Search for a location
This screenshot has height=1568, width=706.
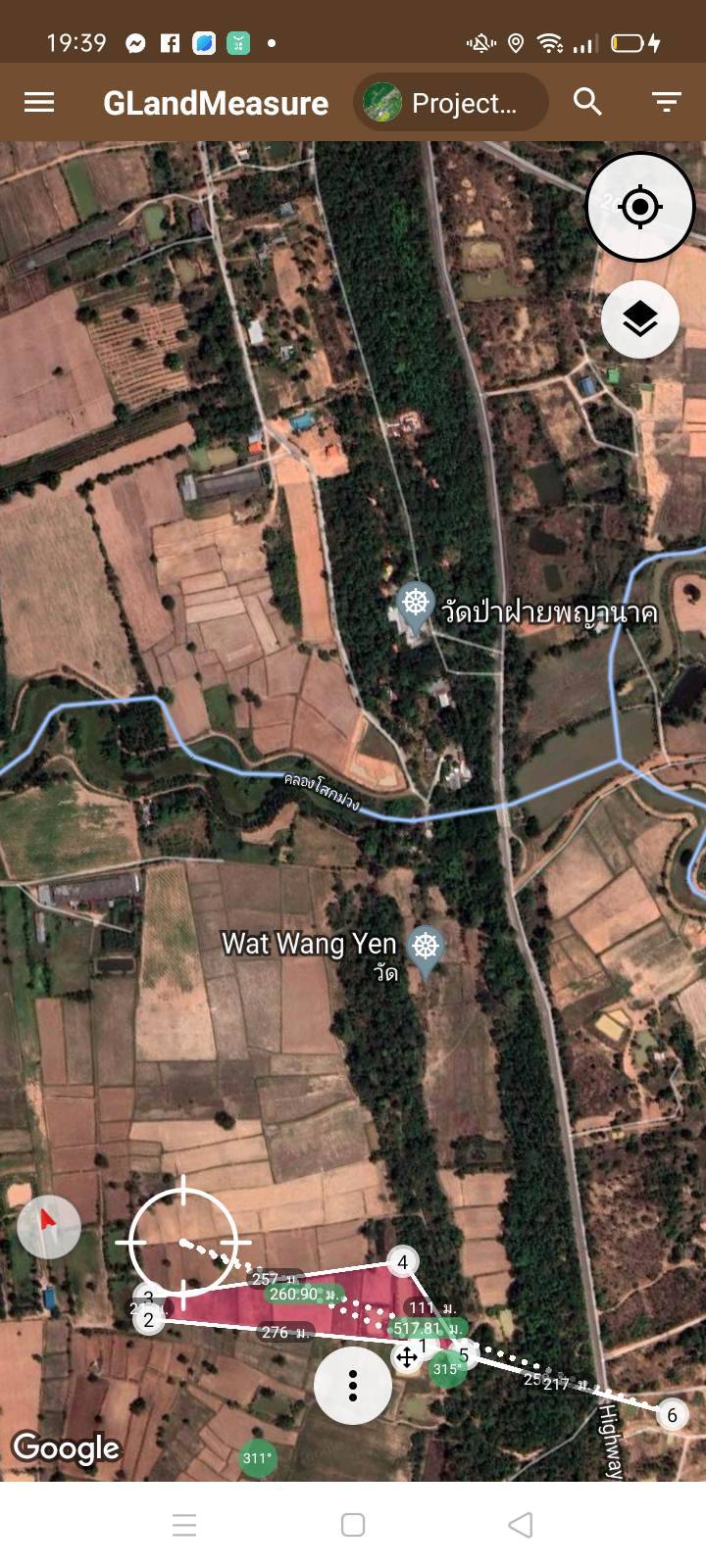click(x=587, y=102)
